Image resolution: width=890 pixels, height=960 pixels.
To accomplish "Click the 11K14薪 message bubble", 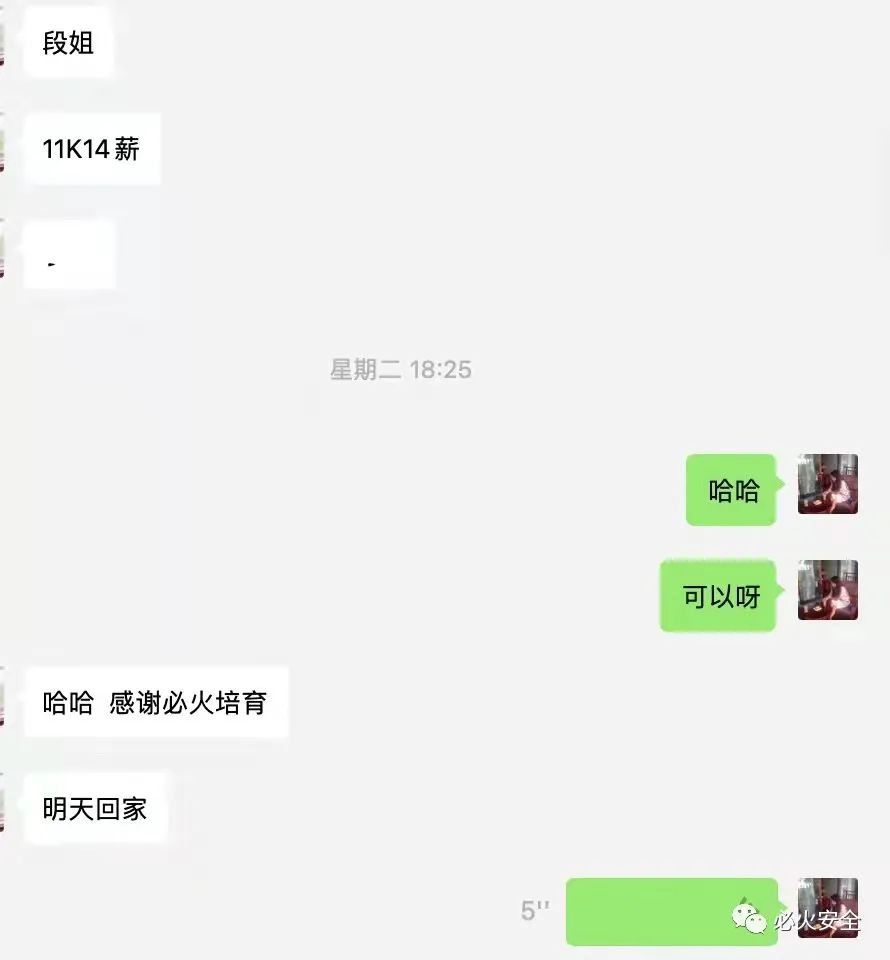I will 92,148.
